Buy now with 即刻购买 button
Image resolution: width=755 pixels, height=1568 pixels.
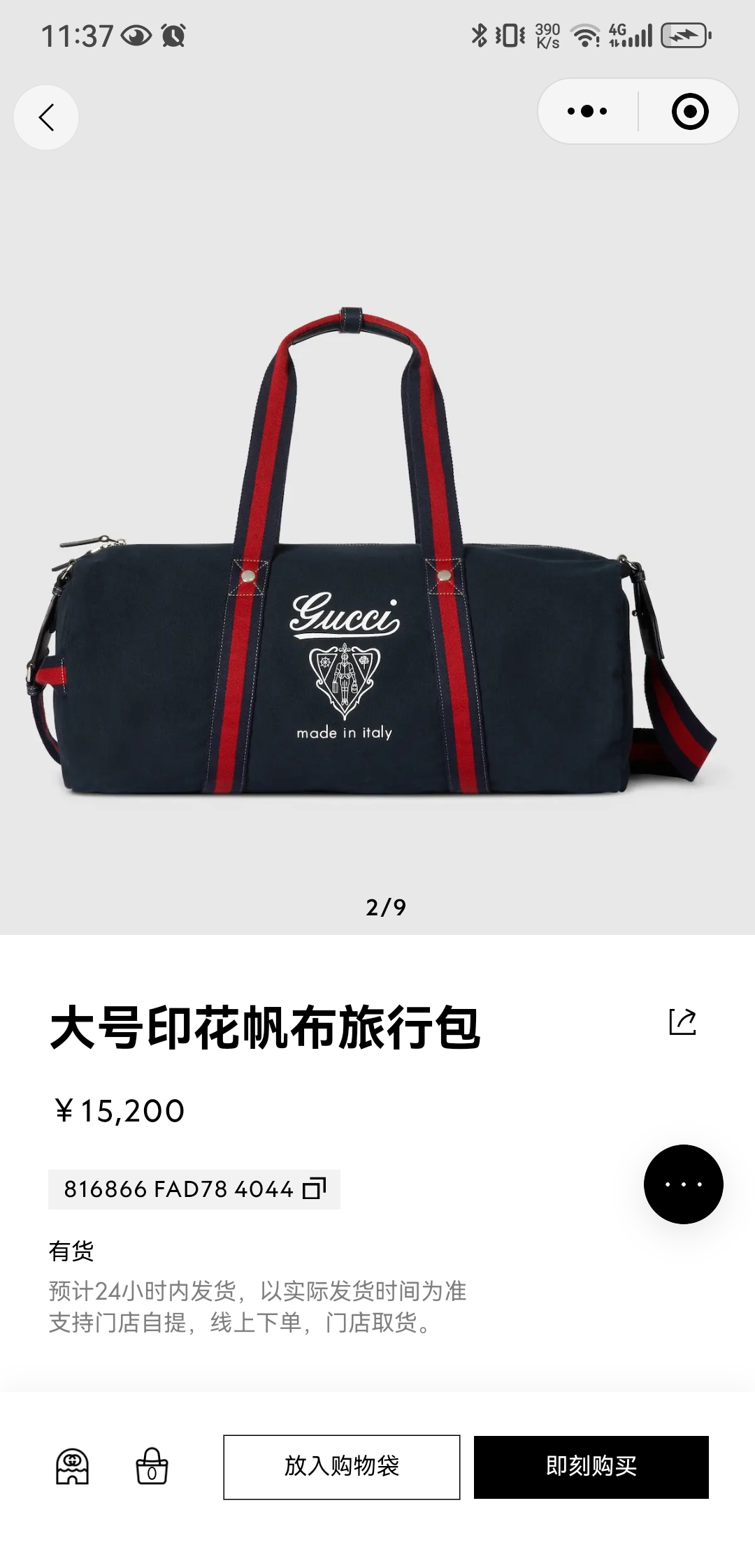tap(591, 1467)
